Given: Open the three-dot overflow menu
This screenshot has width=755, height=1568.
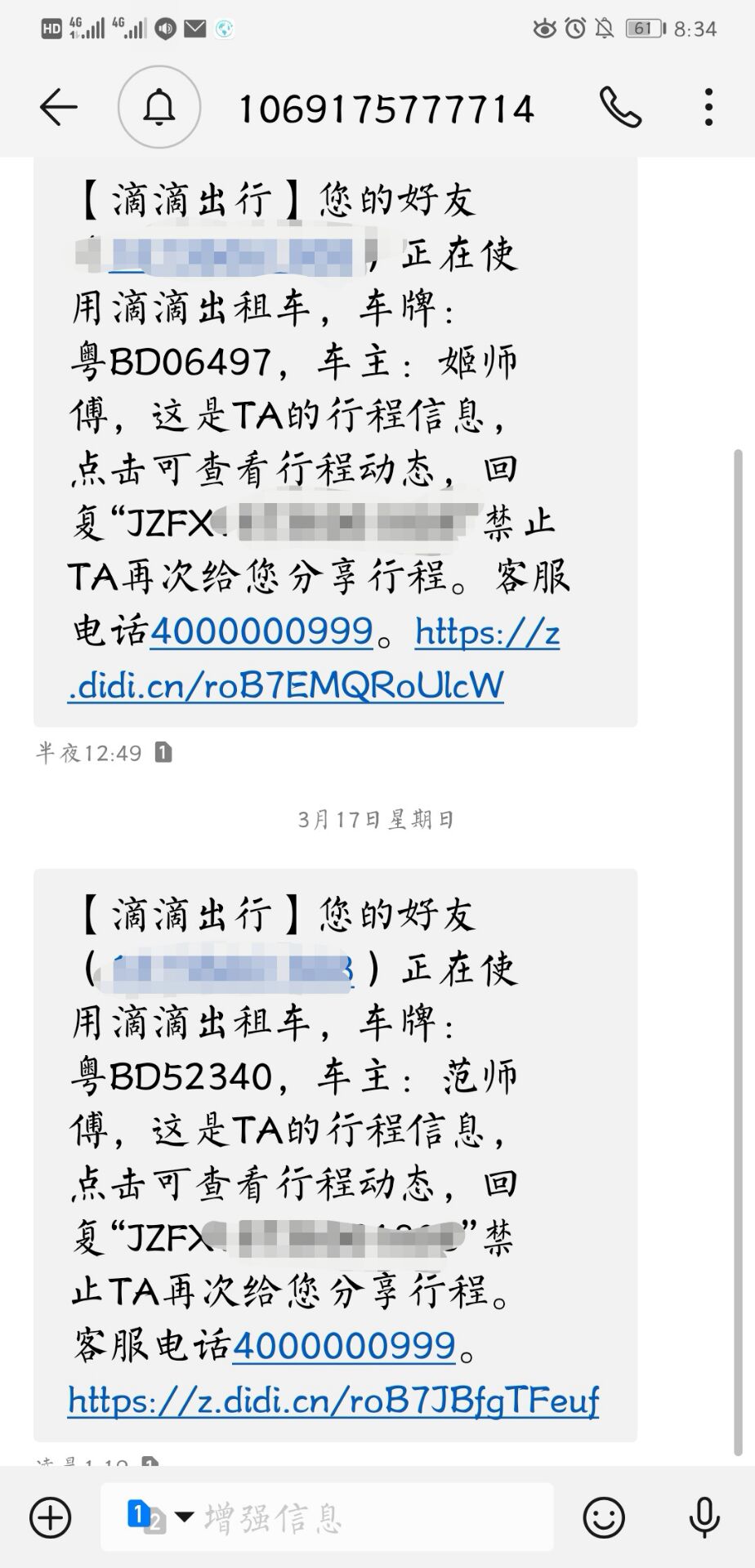Looking at the screenshot, I should pos(708,107).
